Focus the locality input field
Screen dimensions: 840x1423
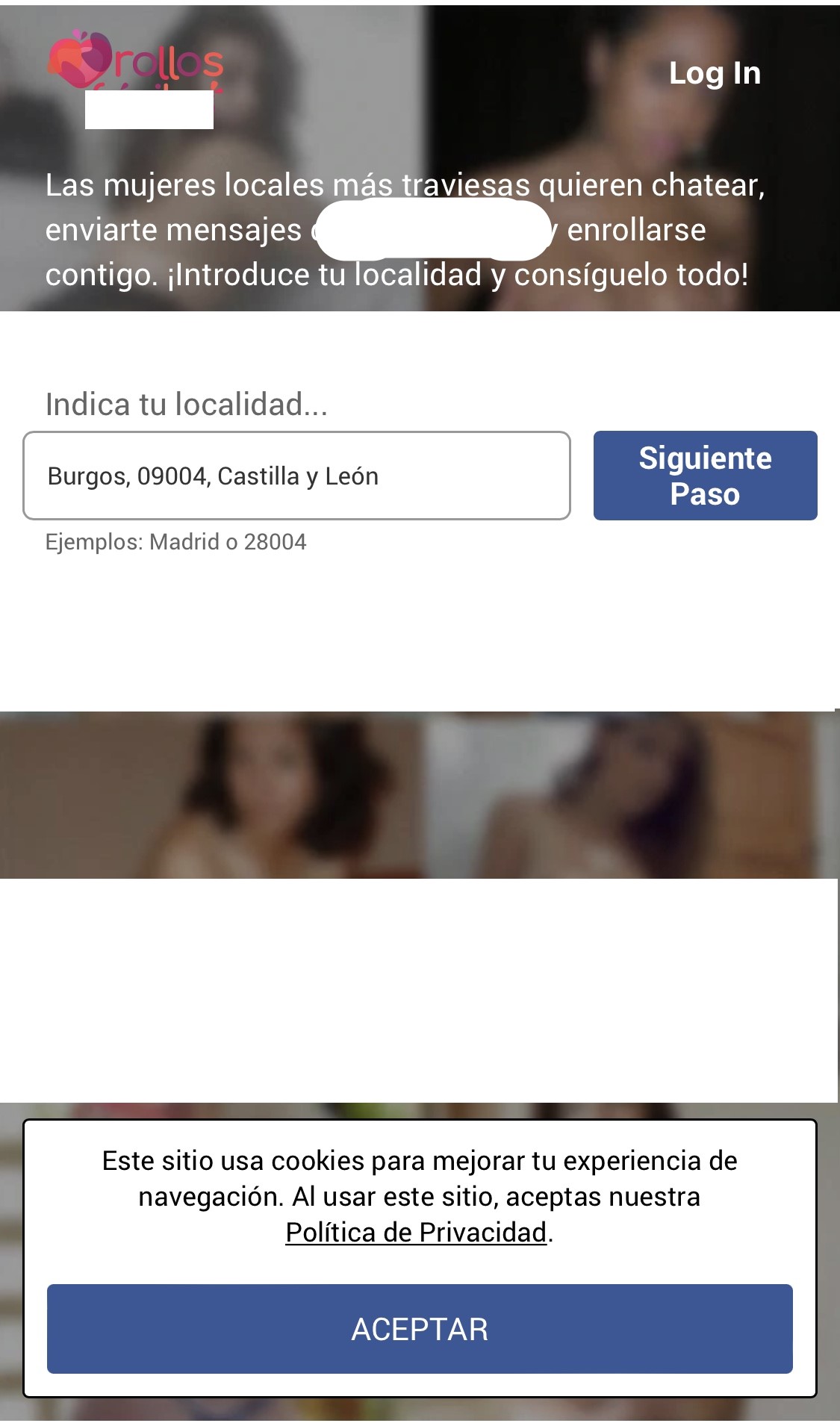pyautogui.click(x=296, y=476)
